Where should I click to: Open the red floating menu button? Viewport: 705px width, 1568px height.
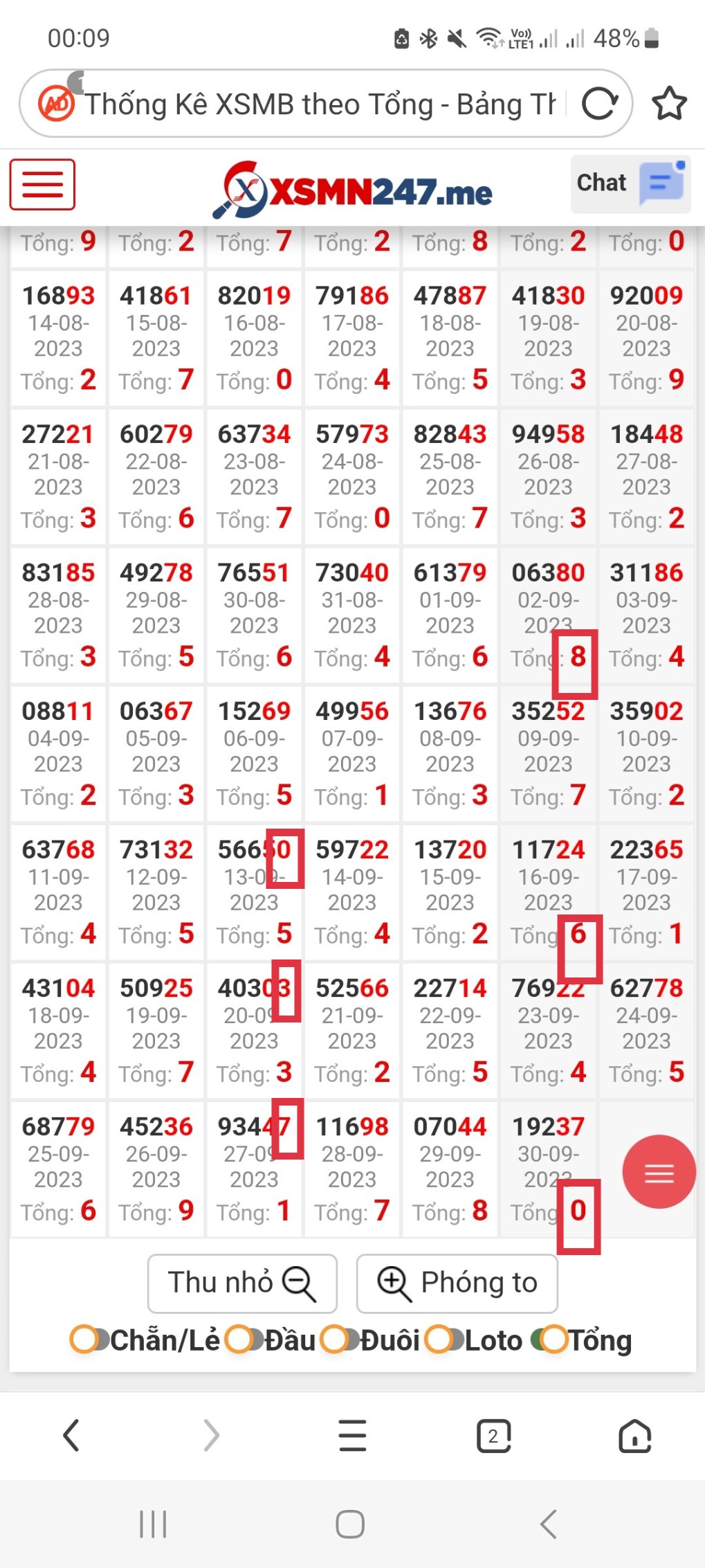659,1172
